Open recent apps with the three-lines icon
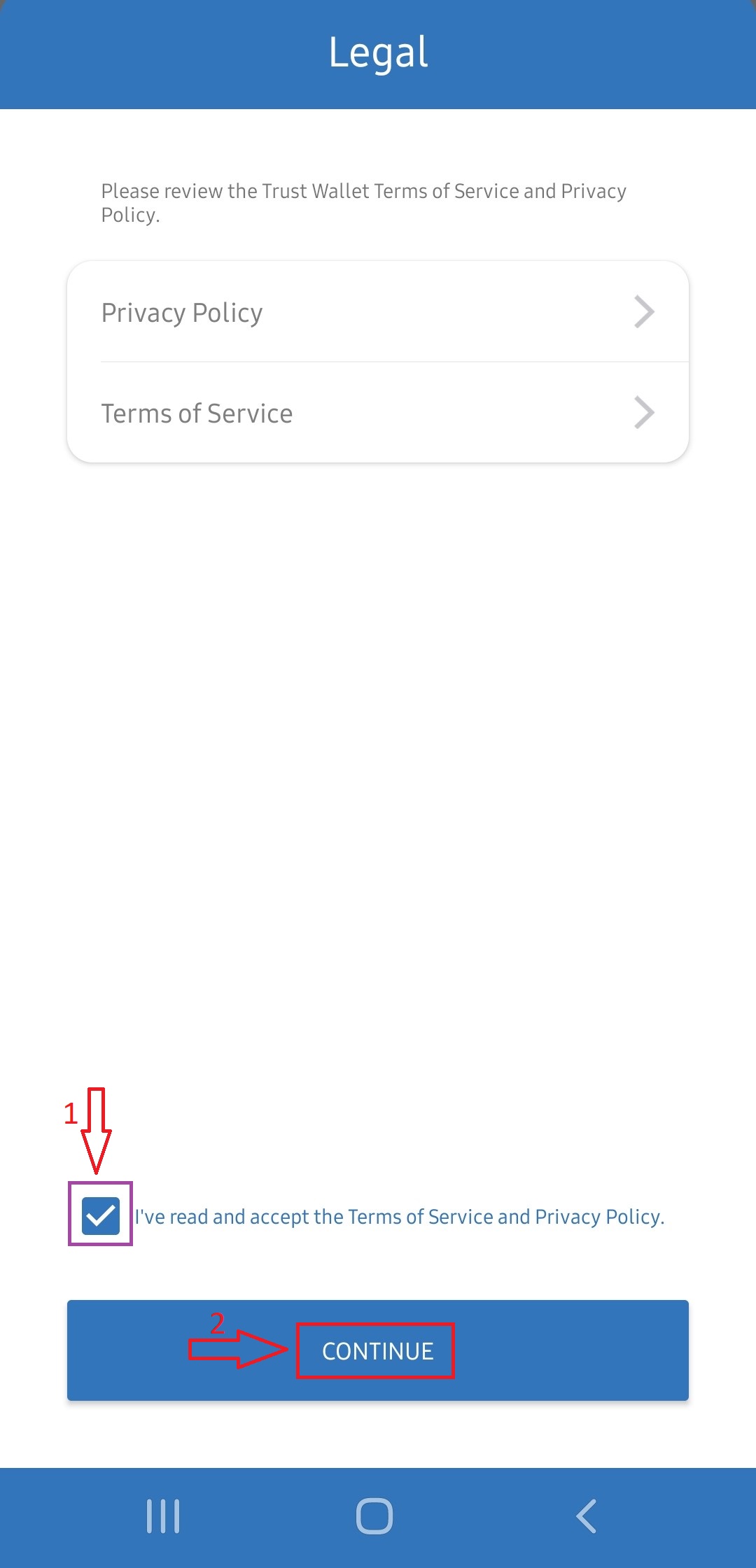The height and width of the screenshot is (1568, 756). (162, 1515)
